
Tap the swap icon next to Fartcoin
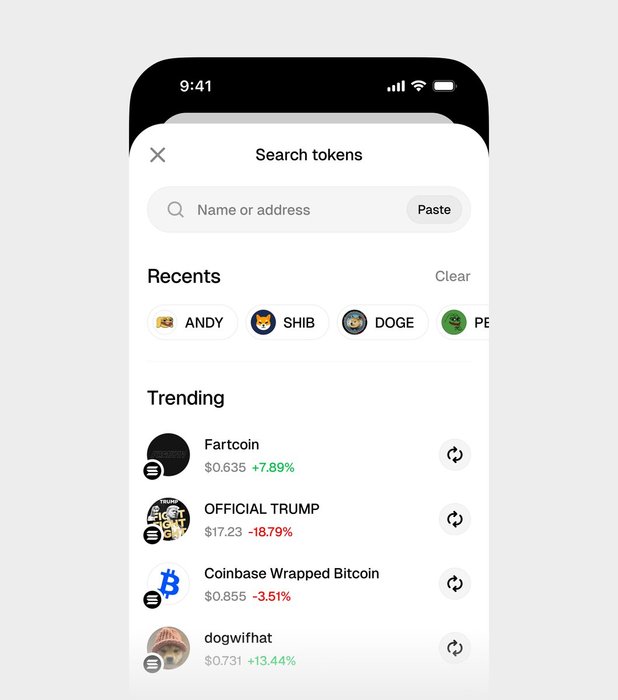[455, 455]
